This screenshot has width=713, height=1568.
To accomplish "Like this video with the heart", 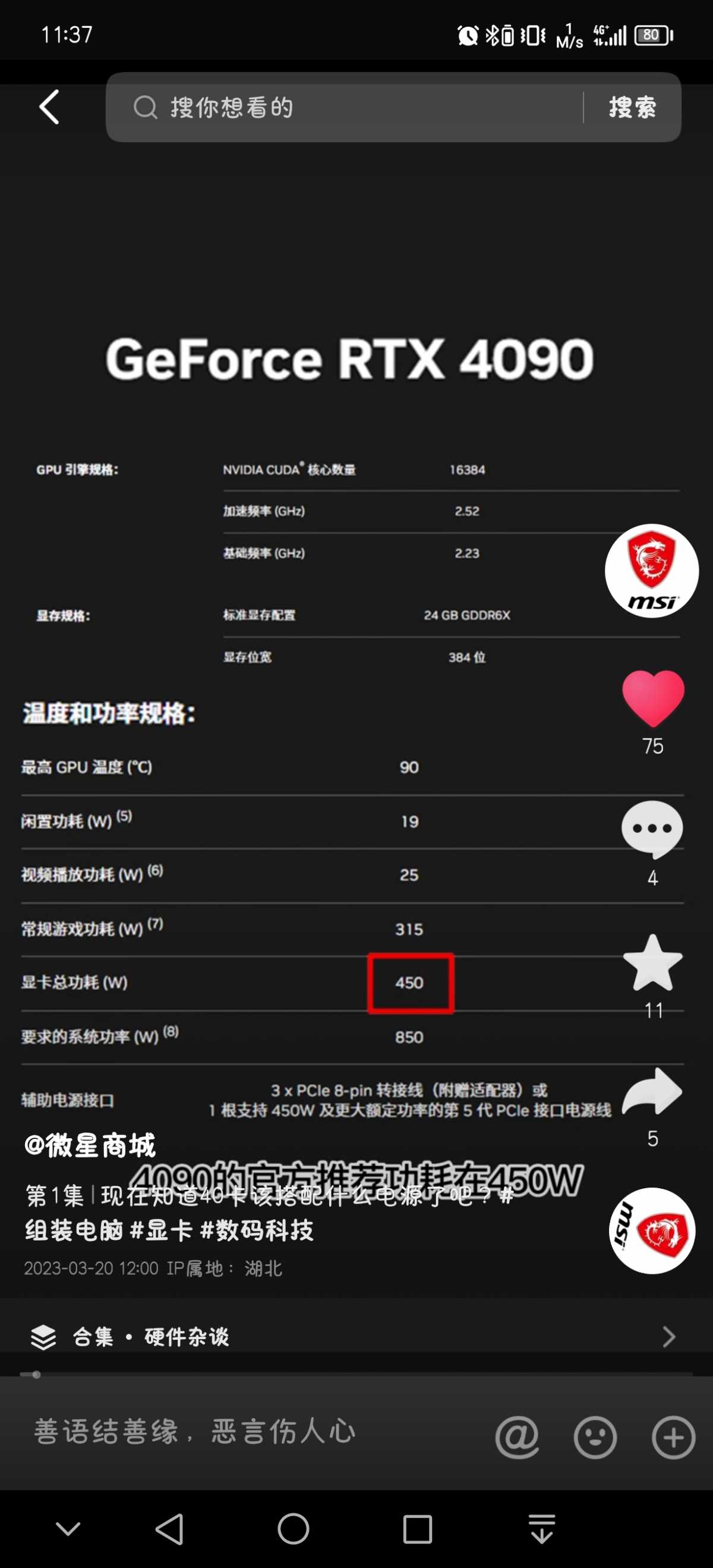I will point(653,698).
